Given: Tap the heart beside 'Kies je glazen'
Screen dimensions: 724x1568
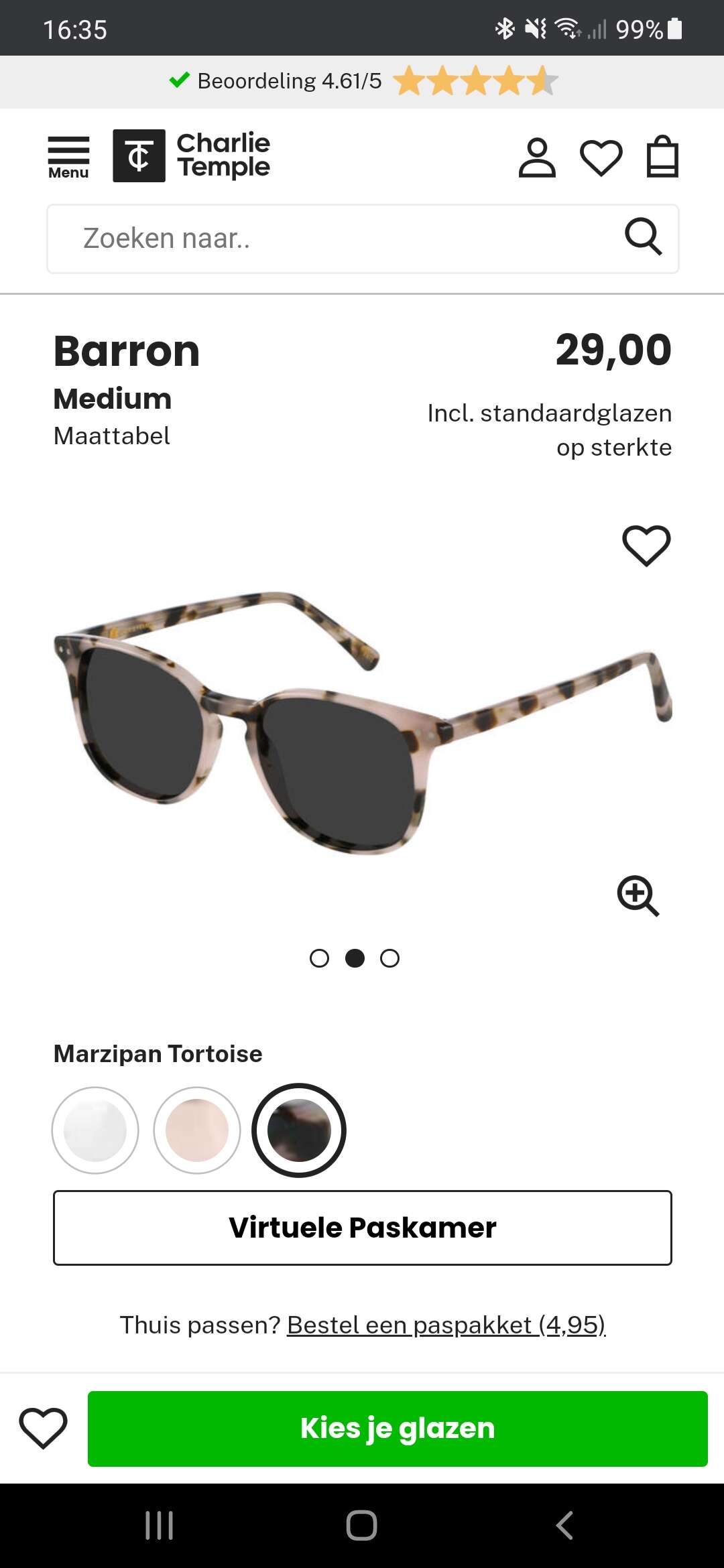Looking at the screenshot, I should [44, 1428].
